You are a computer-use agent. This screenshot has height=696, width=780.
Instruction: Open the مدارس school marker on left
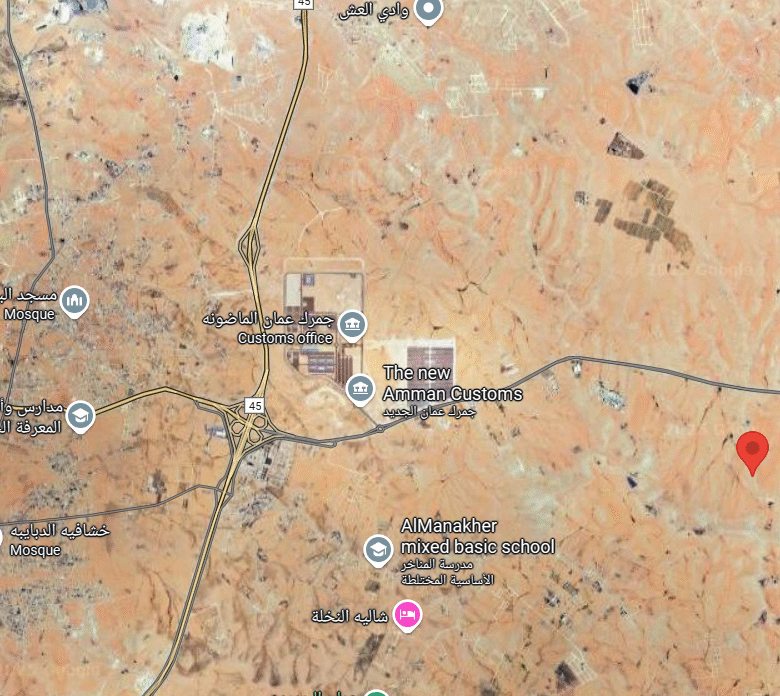(x=80, y=415)
